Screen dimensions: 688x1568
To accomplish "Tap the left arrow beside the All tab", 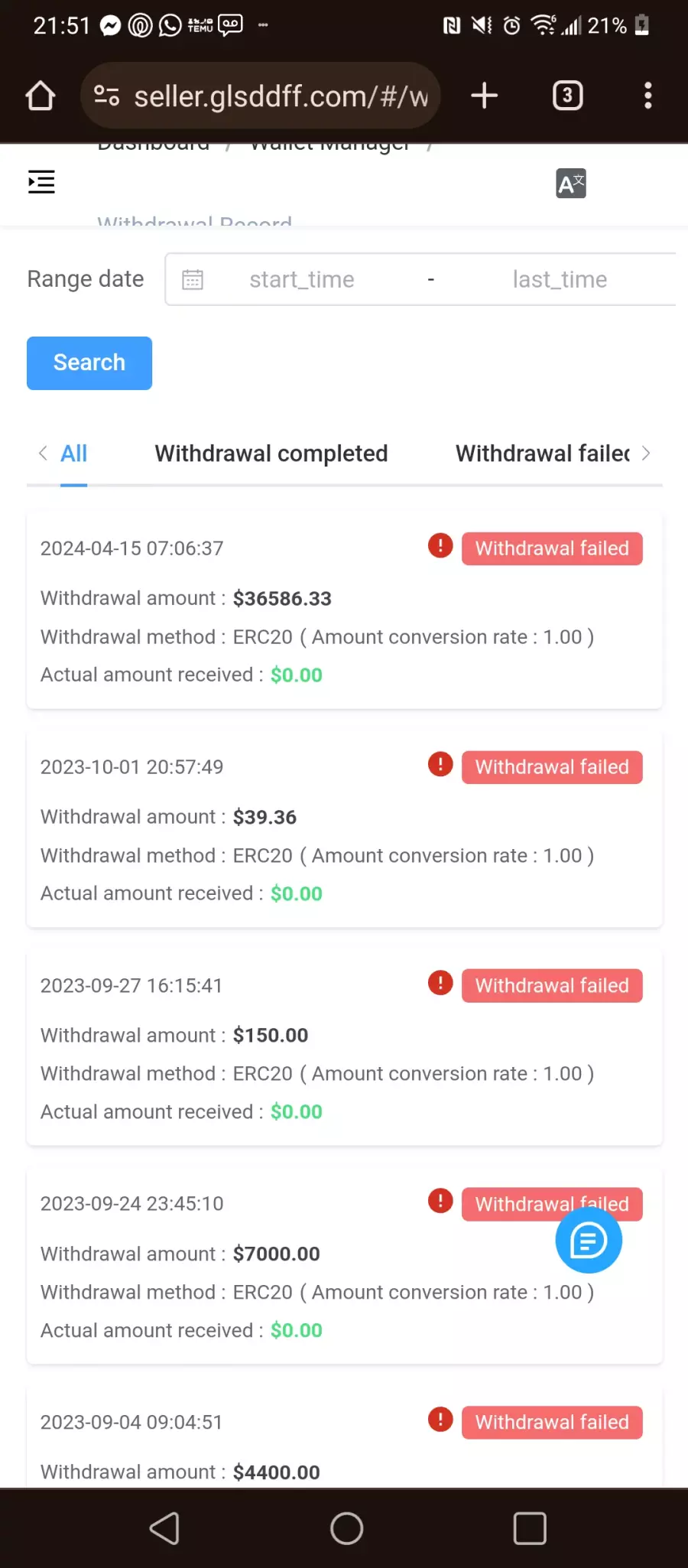I will coord(43,453).
